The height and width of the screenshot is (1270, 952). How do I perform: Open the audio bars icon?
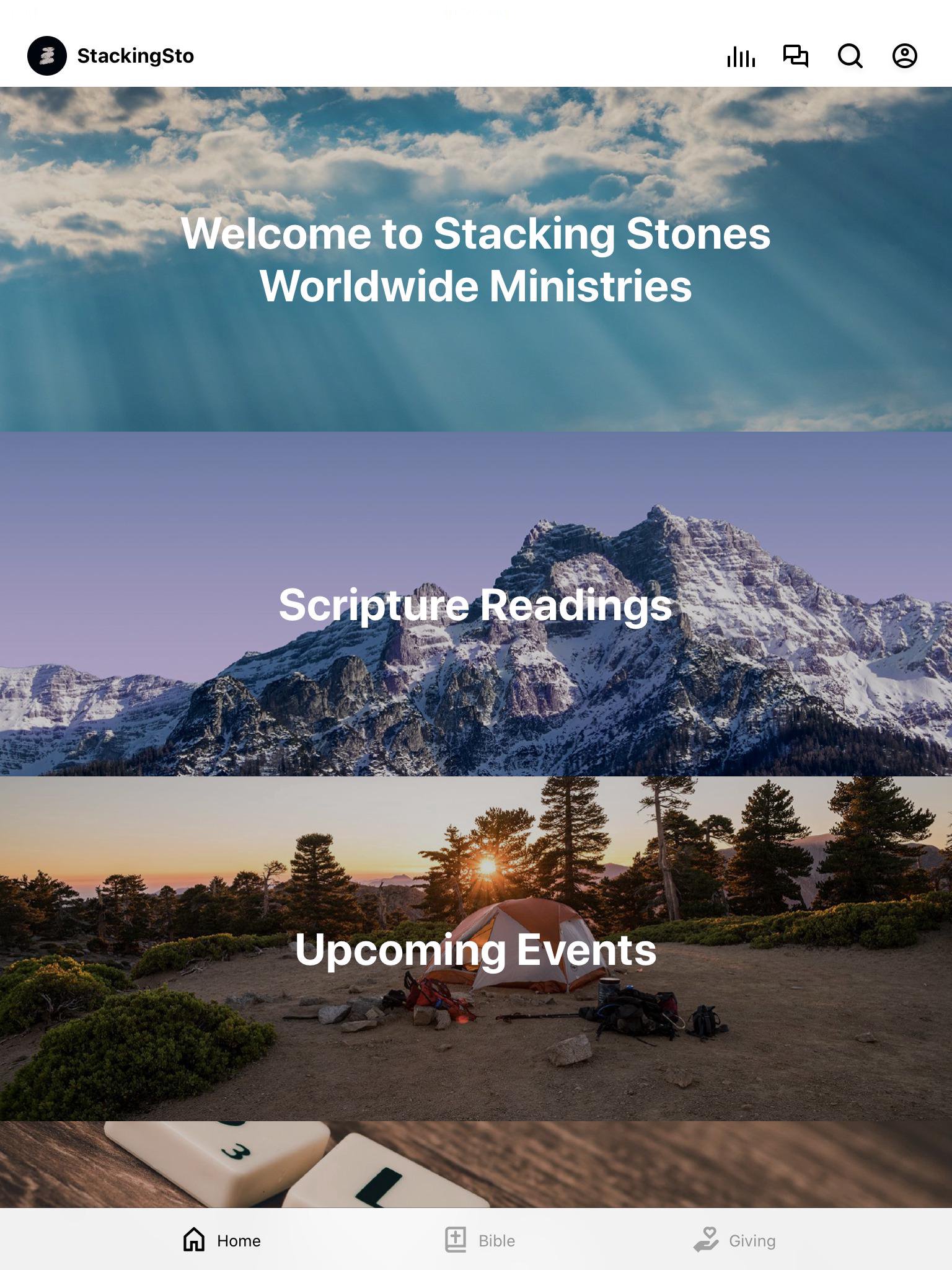coord(741,56)
